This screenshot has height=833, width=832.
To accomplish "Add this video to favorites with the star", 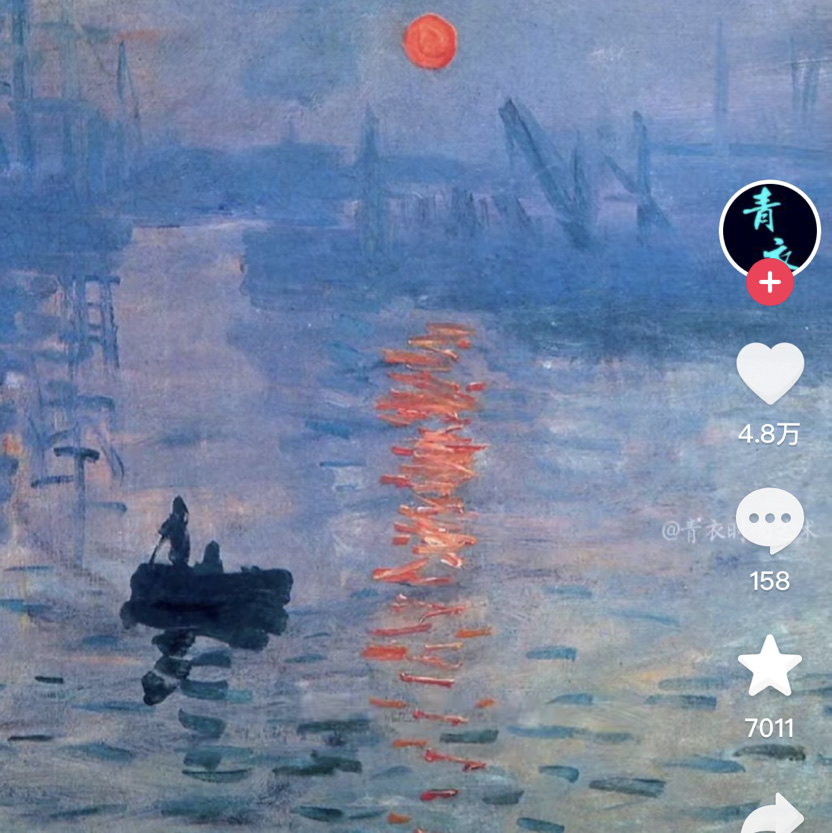I will coord(770,667).
